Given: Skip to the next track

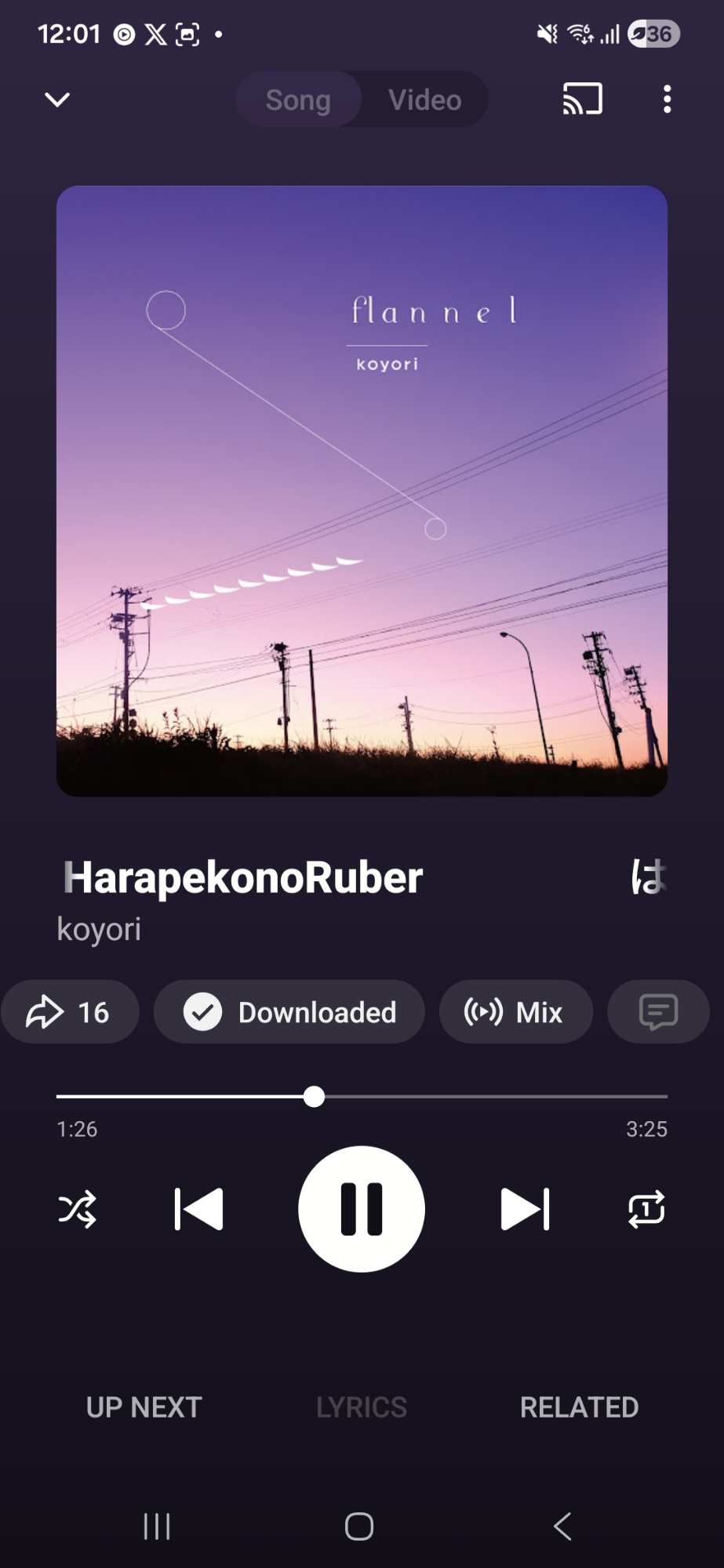Looking at the screenshot, I should pos(525,1209).
